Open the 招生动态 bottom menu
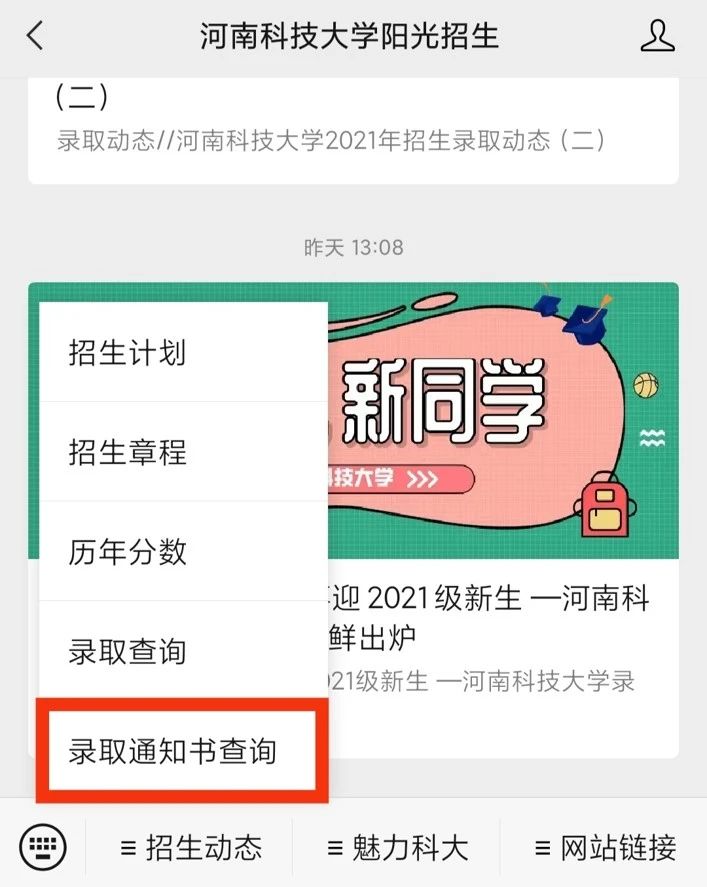 click(191, 848)
